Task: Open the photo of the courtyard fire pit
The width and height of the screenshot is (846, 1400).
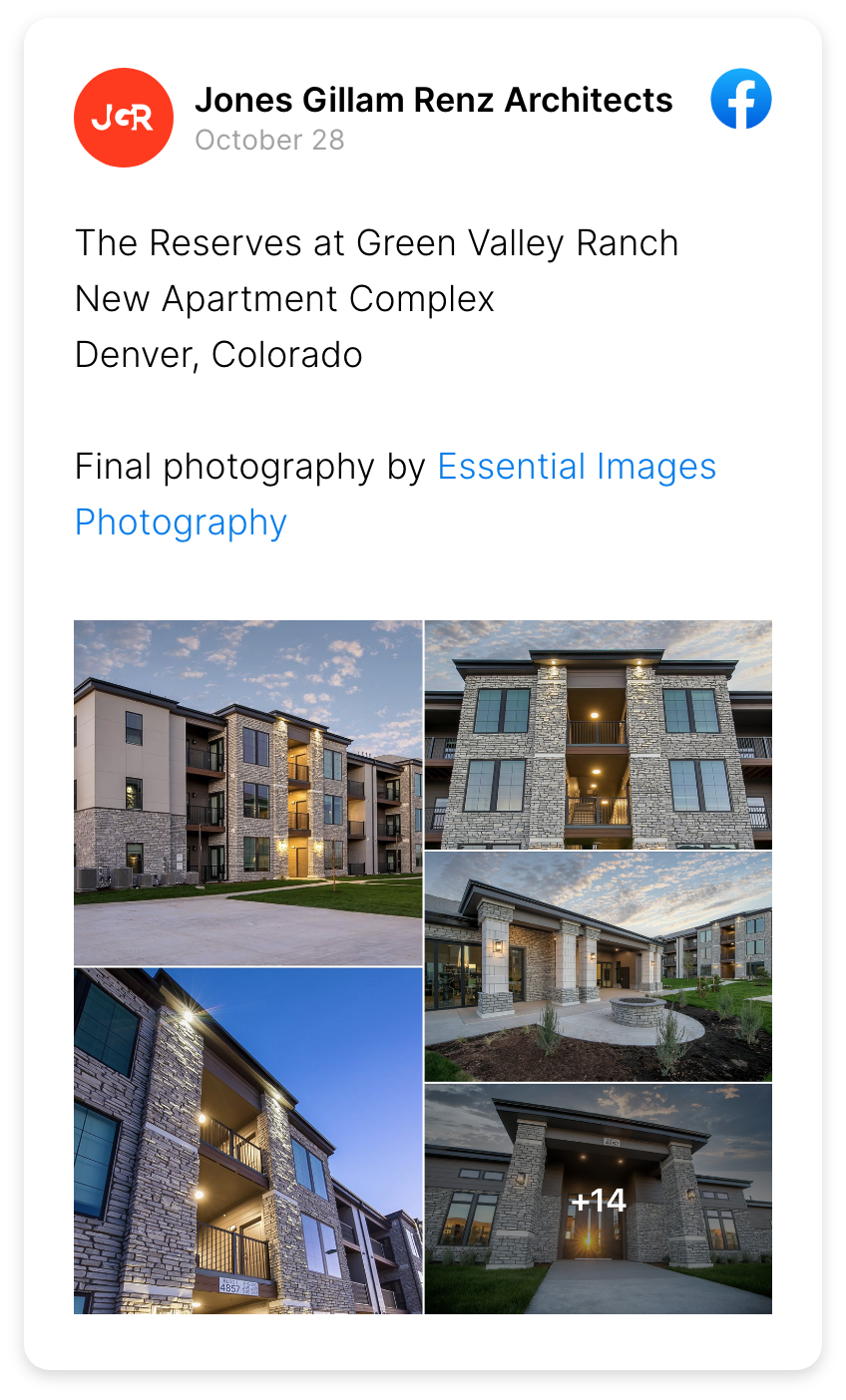Action: click(x=599, y=966)
